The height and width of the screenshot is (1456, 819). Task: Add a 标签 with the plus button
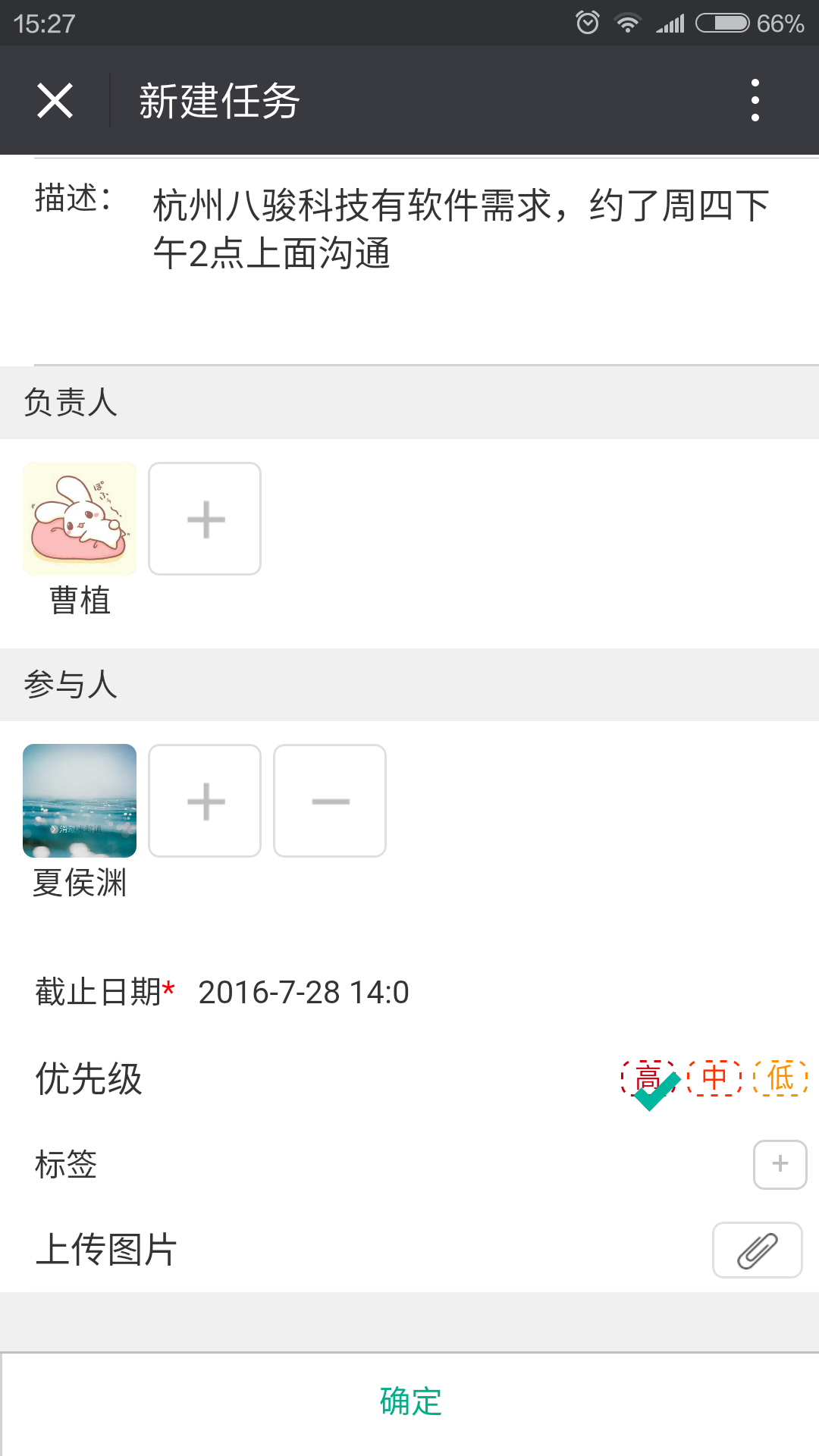[x=780, y=1164]
